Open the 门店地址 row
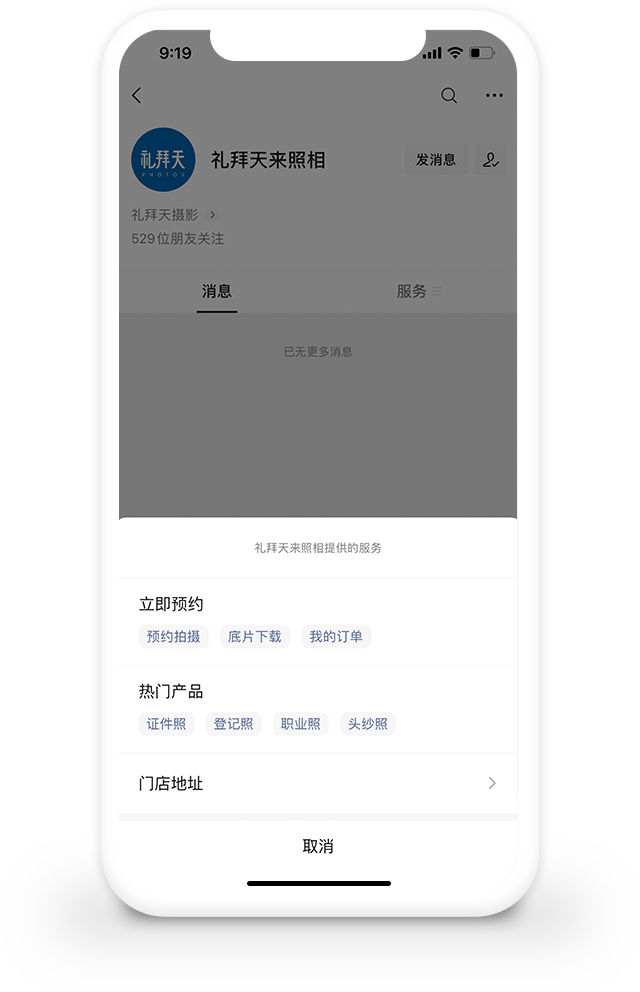Viewport: 640px width, 992px height. click(318, 784)
